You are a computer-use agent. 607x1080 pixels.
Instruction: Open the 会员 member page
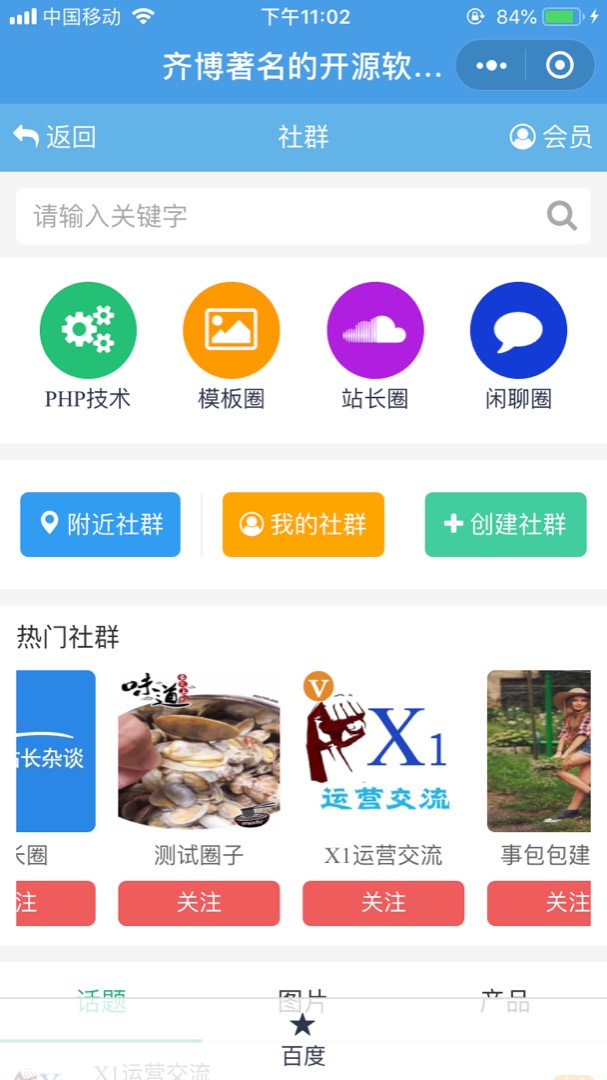pyautogui.click(x=550, y=137)
